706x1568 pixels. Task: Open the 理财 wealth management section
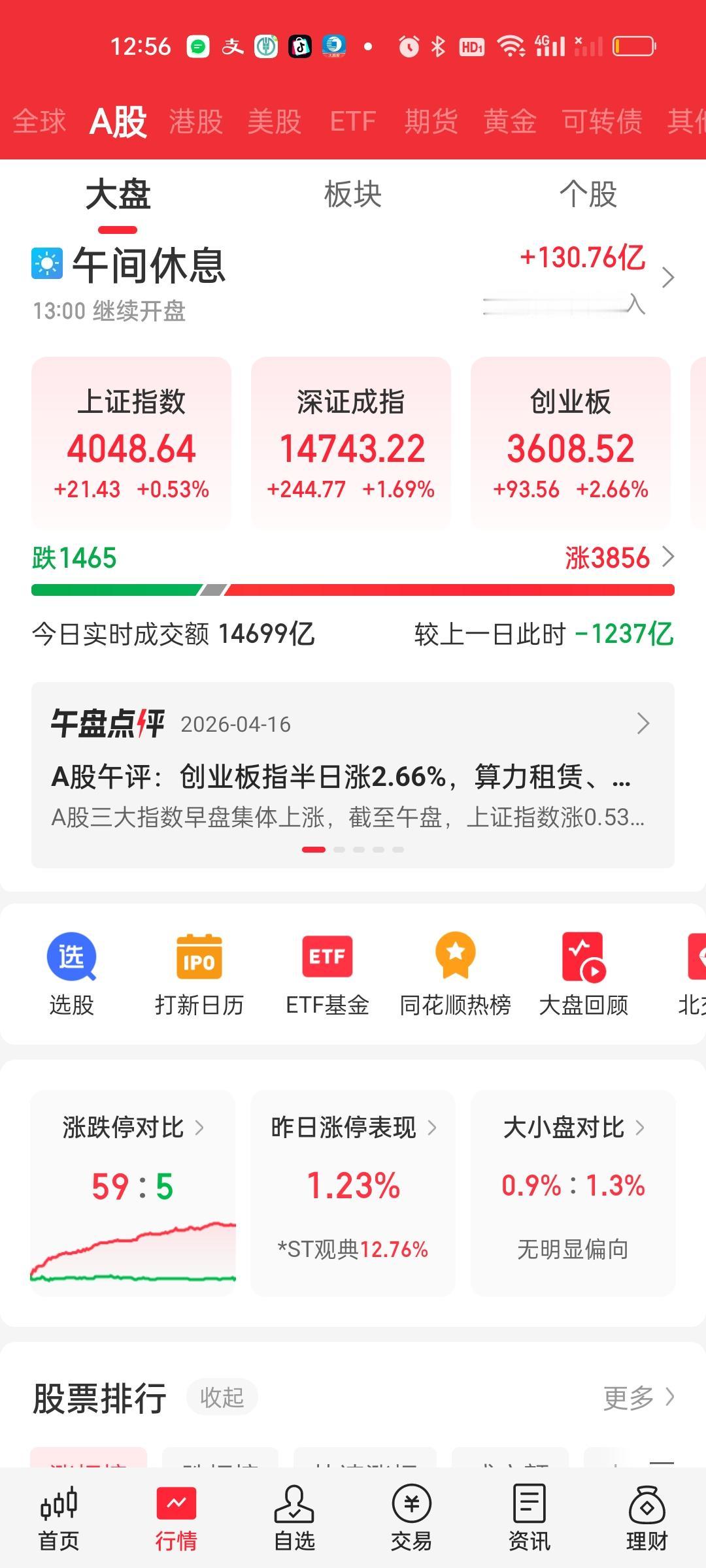pyautogui.click(x=648, y=1516)
